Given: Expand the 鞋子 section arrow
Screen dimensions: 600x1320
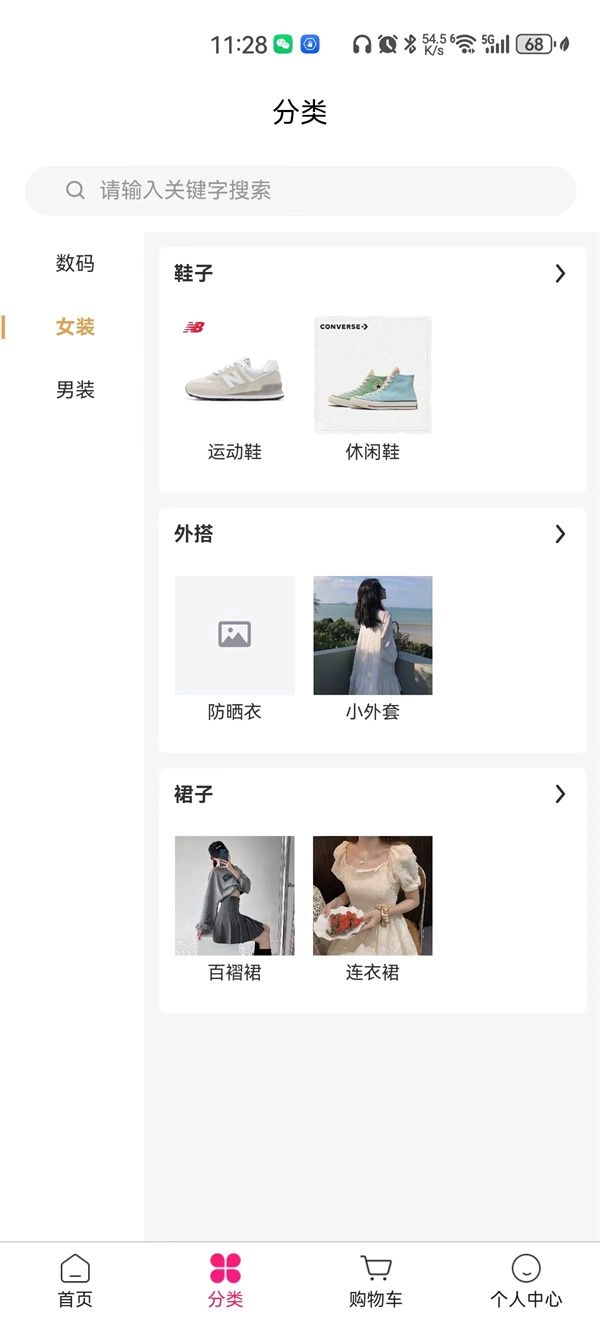Looking at the screenshot, I should (x=560, y=274).
